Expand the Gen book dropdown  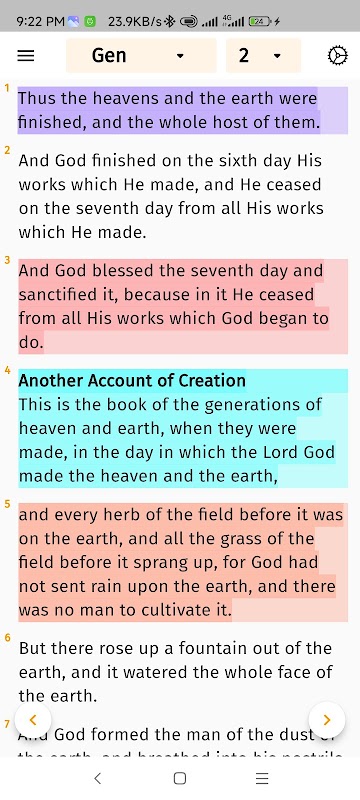pos(141,56)
